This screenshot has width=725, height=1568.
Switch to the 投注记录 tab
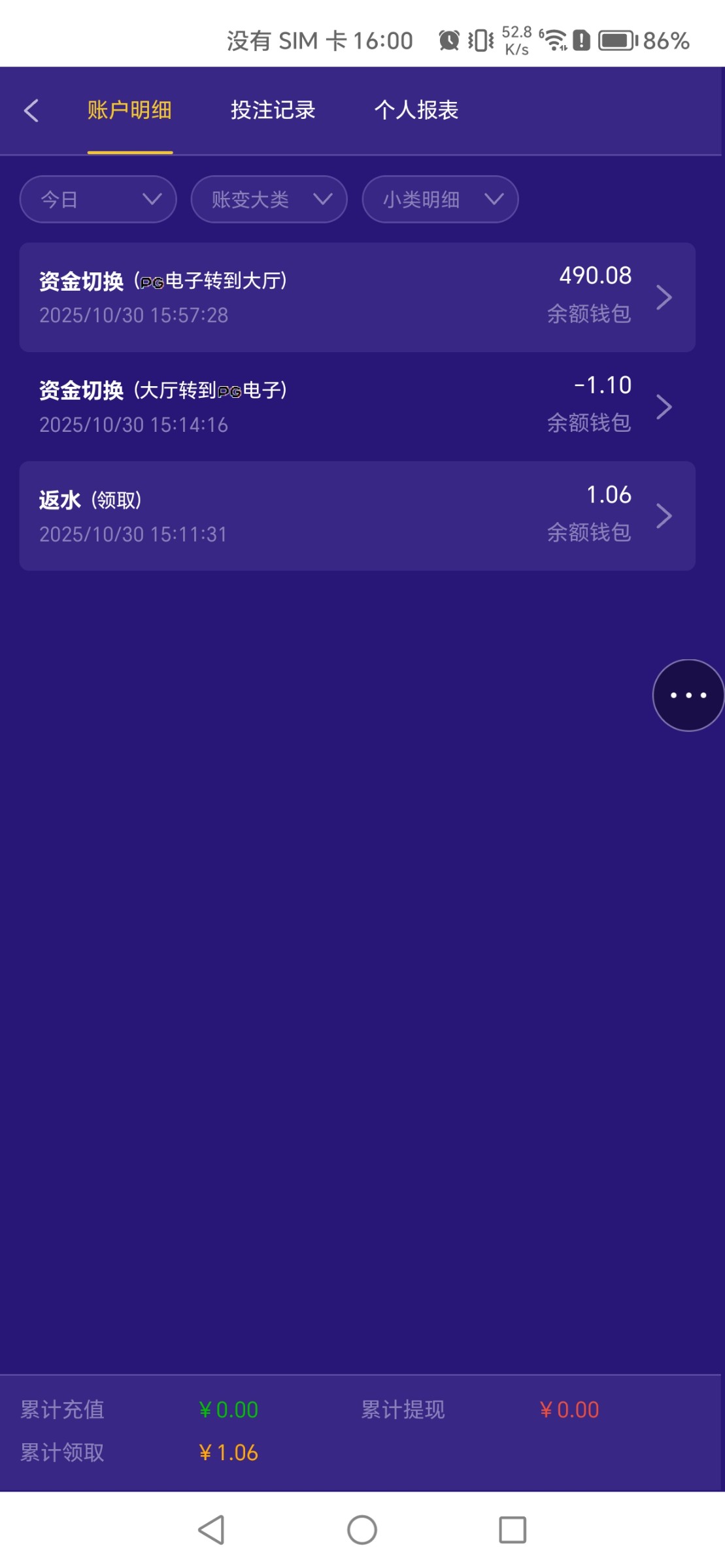(273, 110)
